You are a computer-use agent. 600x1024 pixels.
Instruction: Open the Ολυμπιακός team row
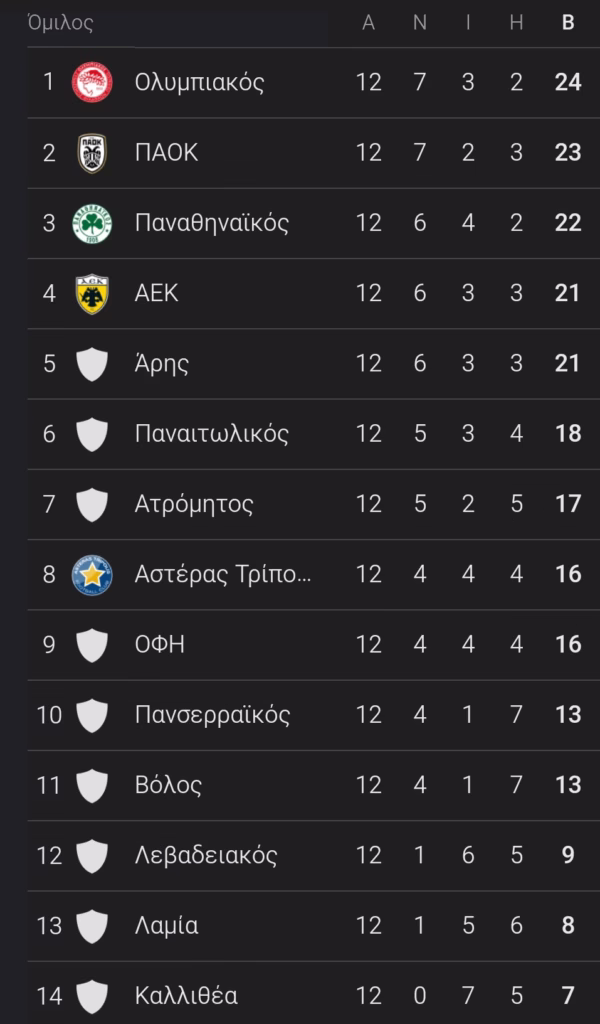pyautogui.click(x=200, y=82)
